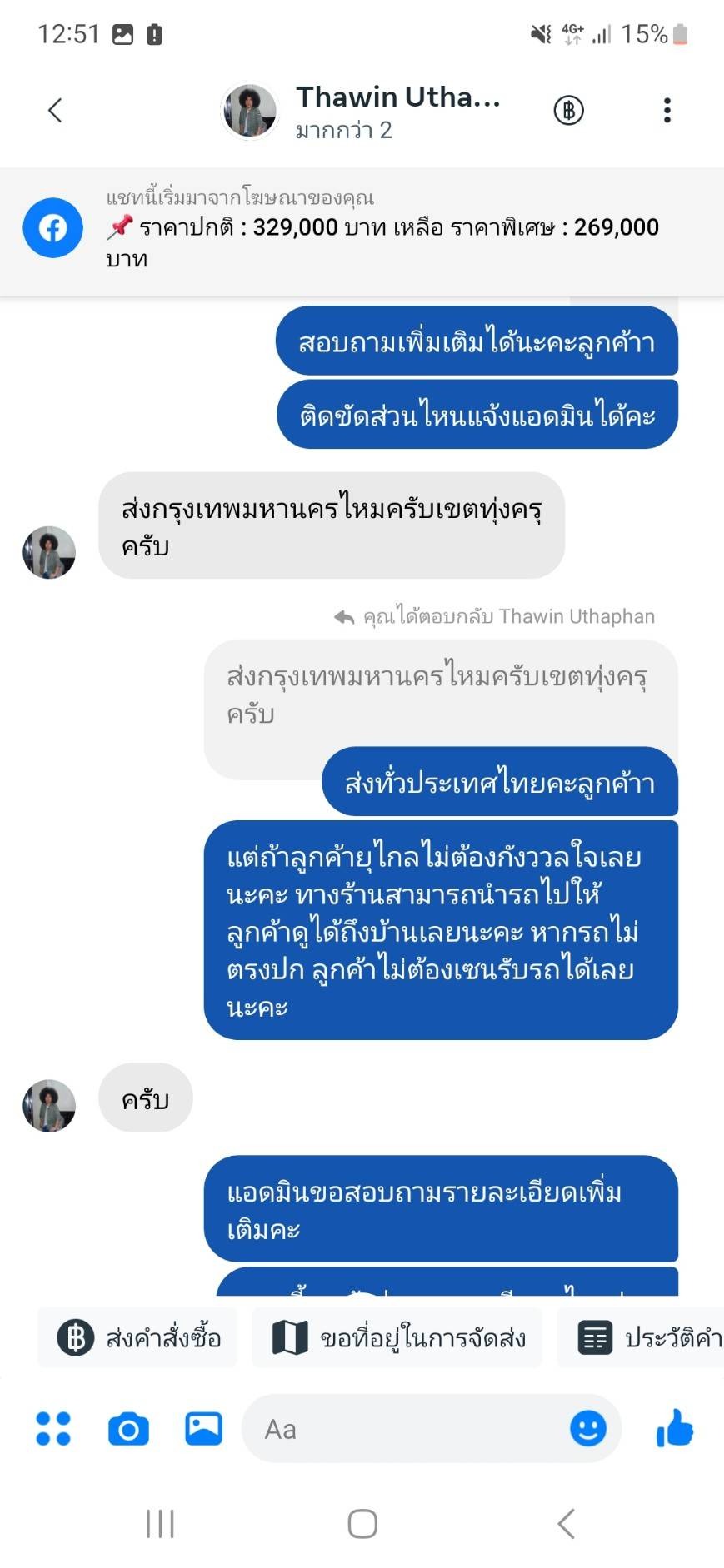Go back using the header arrow
724x1568 pixels.
55,110
